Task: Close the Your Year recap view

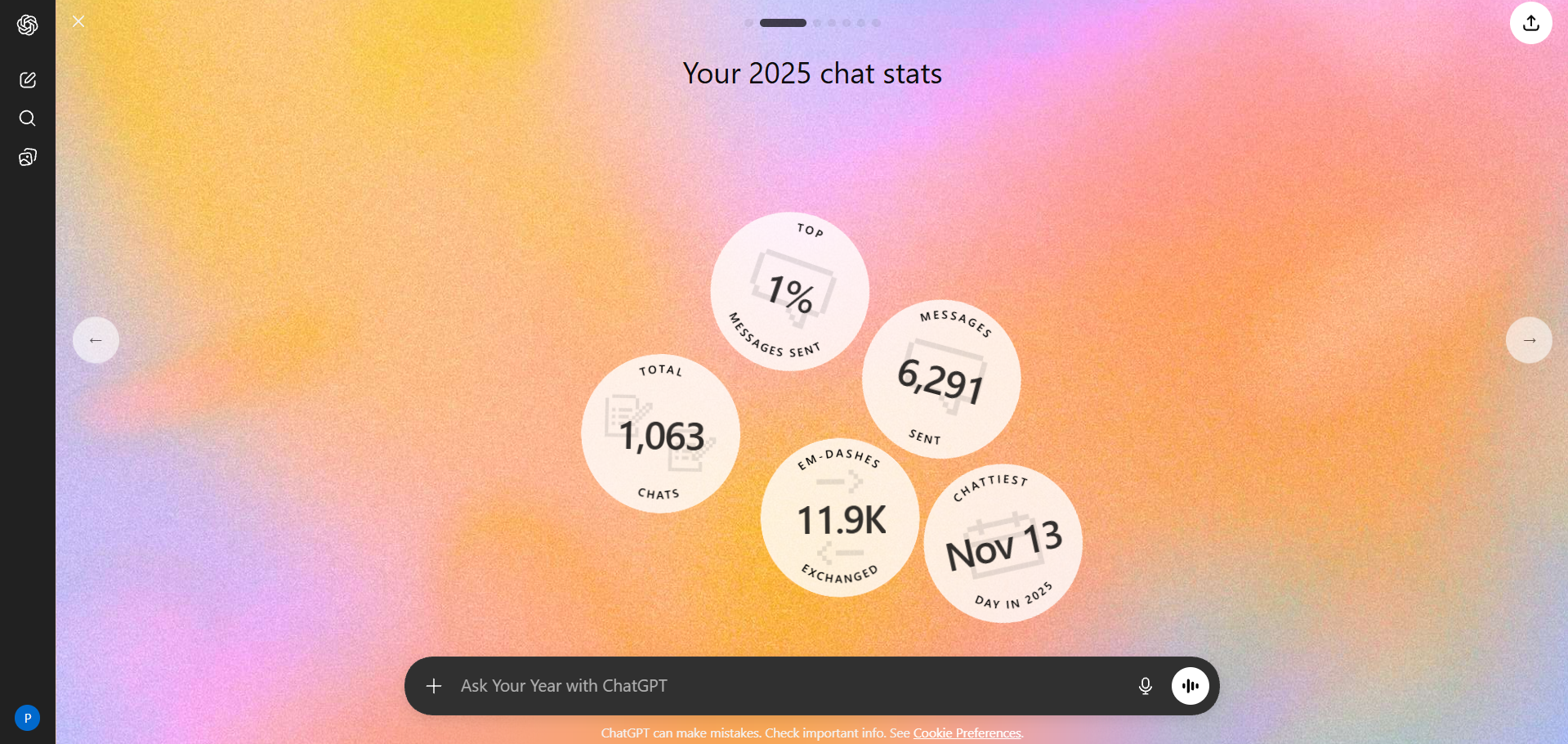Action: click(78, 22)
